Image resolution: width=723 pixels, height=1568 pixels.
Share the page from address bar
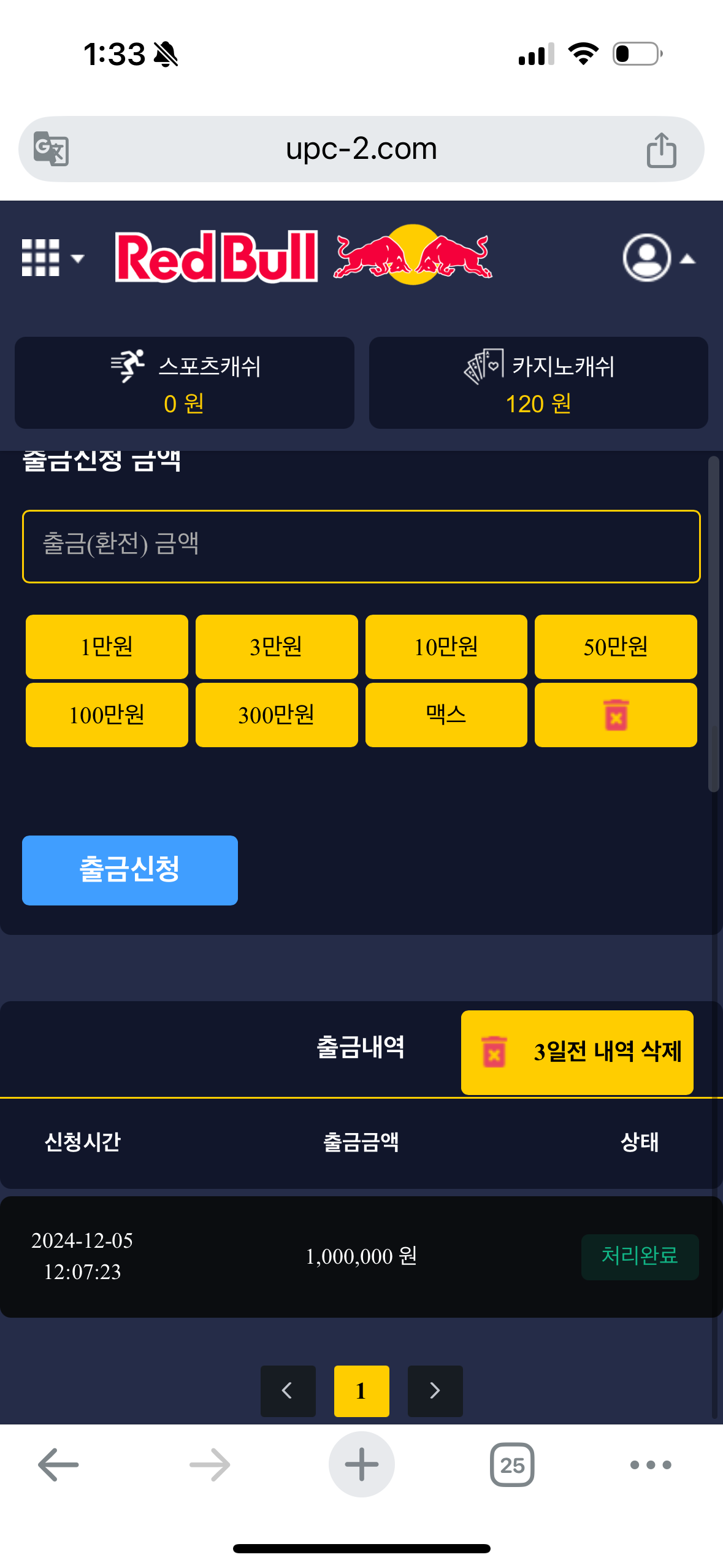661,150
